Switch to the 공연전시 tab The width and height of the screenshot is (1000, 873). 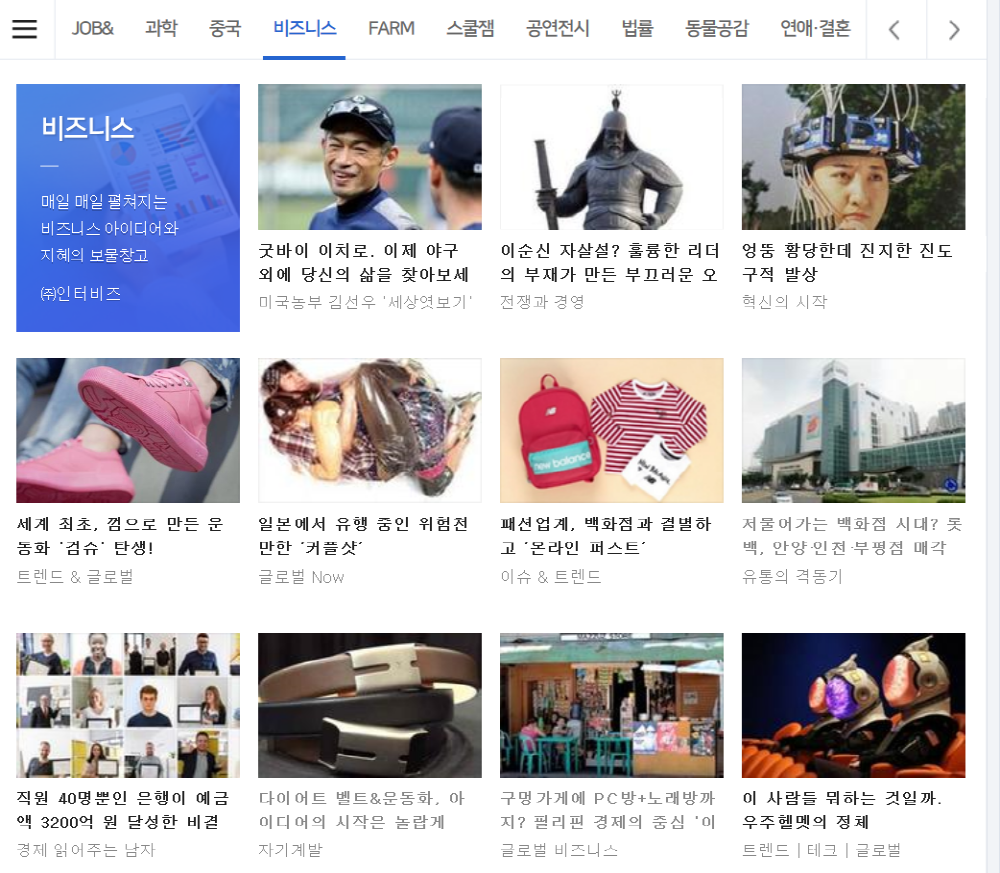pyautogui.click(x=557, y=29)
